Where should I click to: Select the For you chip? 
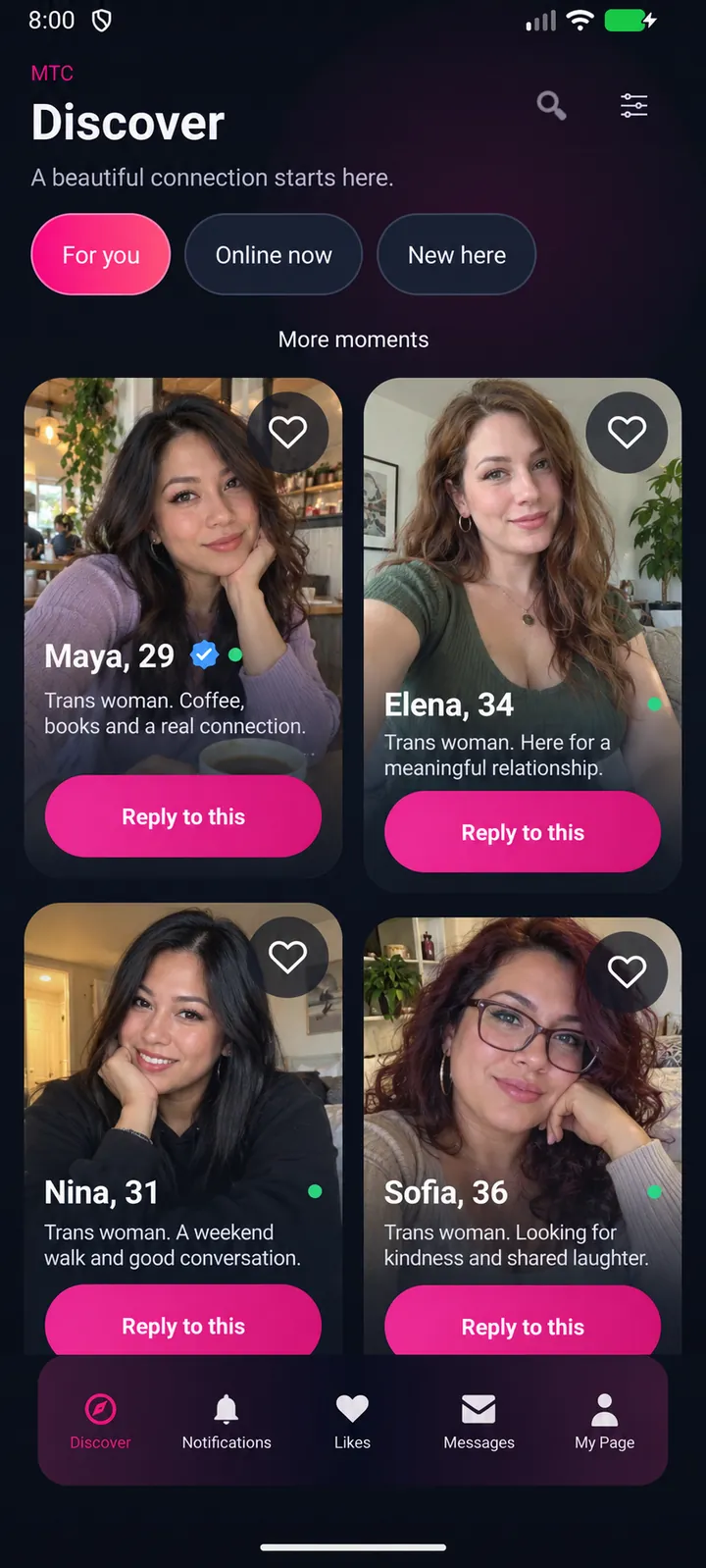point(101,254)
